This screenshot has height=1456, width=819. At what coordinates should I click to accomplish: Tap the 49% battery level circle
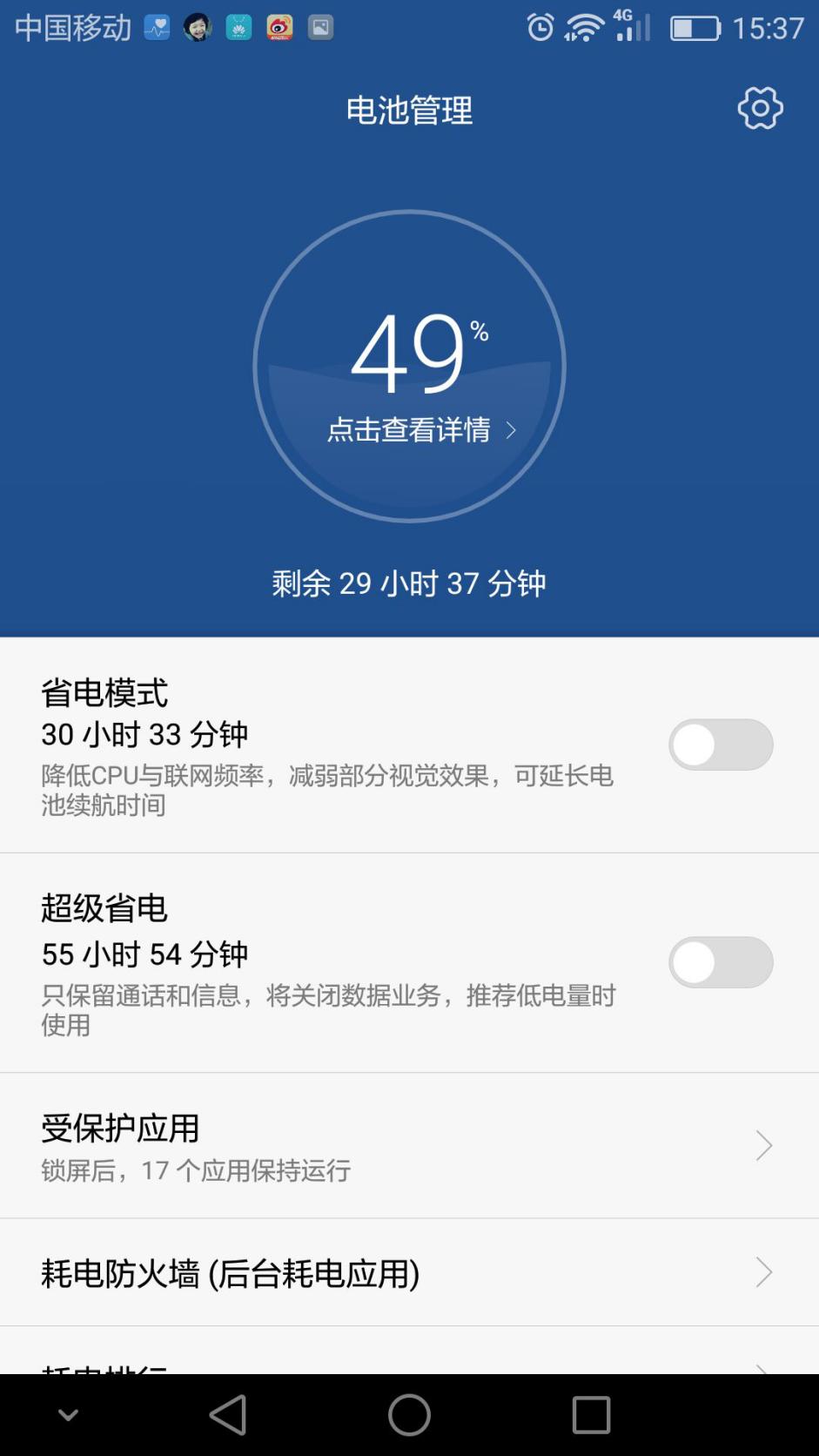[x=409, y=357]
